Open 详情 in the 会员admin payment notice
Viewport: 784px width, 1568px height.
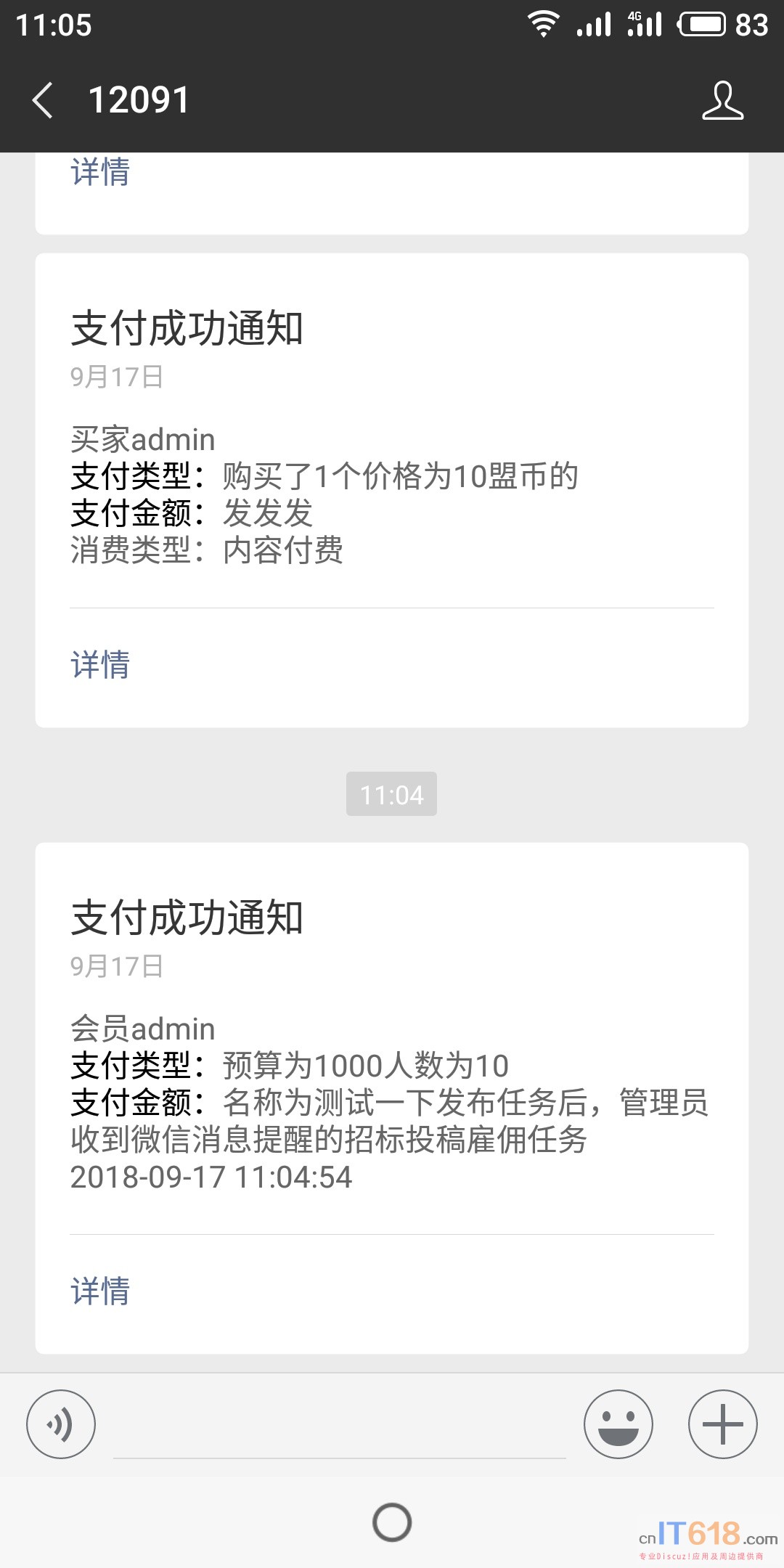[100, 1291]
